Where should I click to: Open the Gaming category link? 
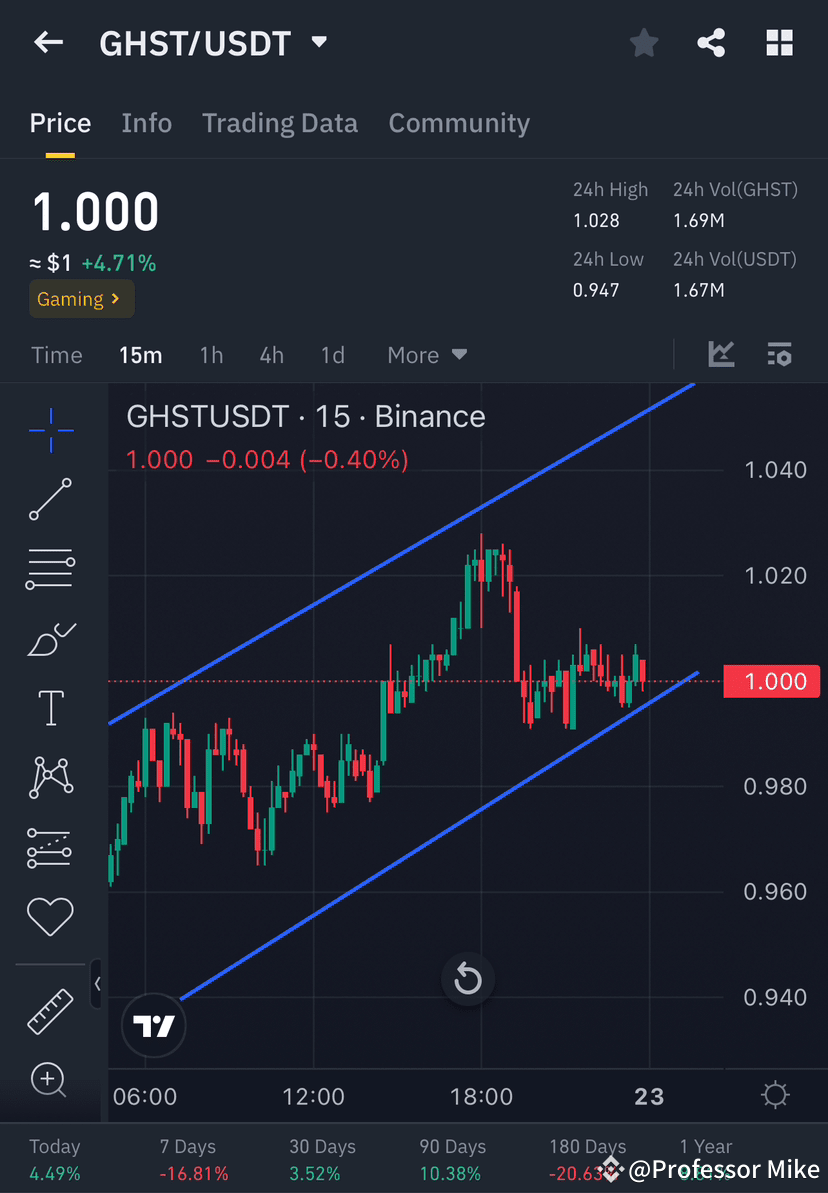point(81,298)
